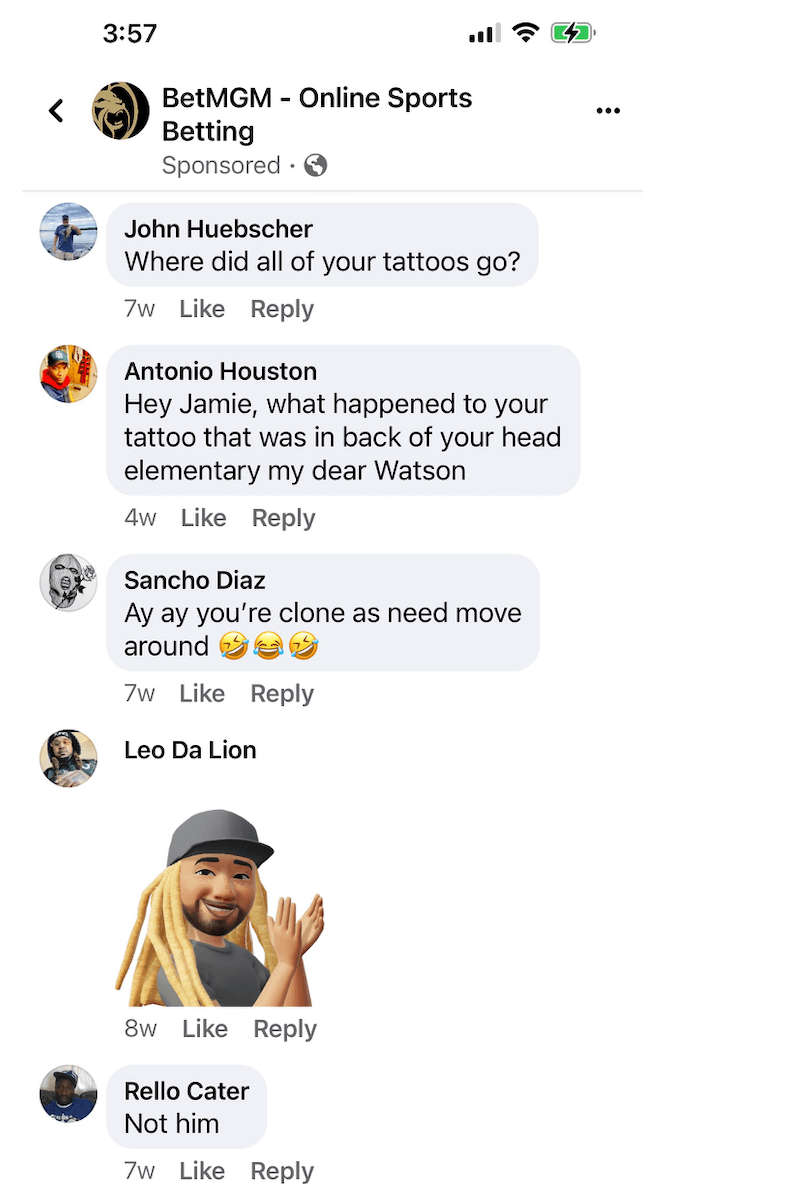
Task: Go back with the arrow icon
Action: pos(57,111)
